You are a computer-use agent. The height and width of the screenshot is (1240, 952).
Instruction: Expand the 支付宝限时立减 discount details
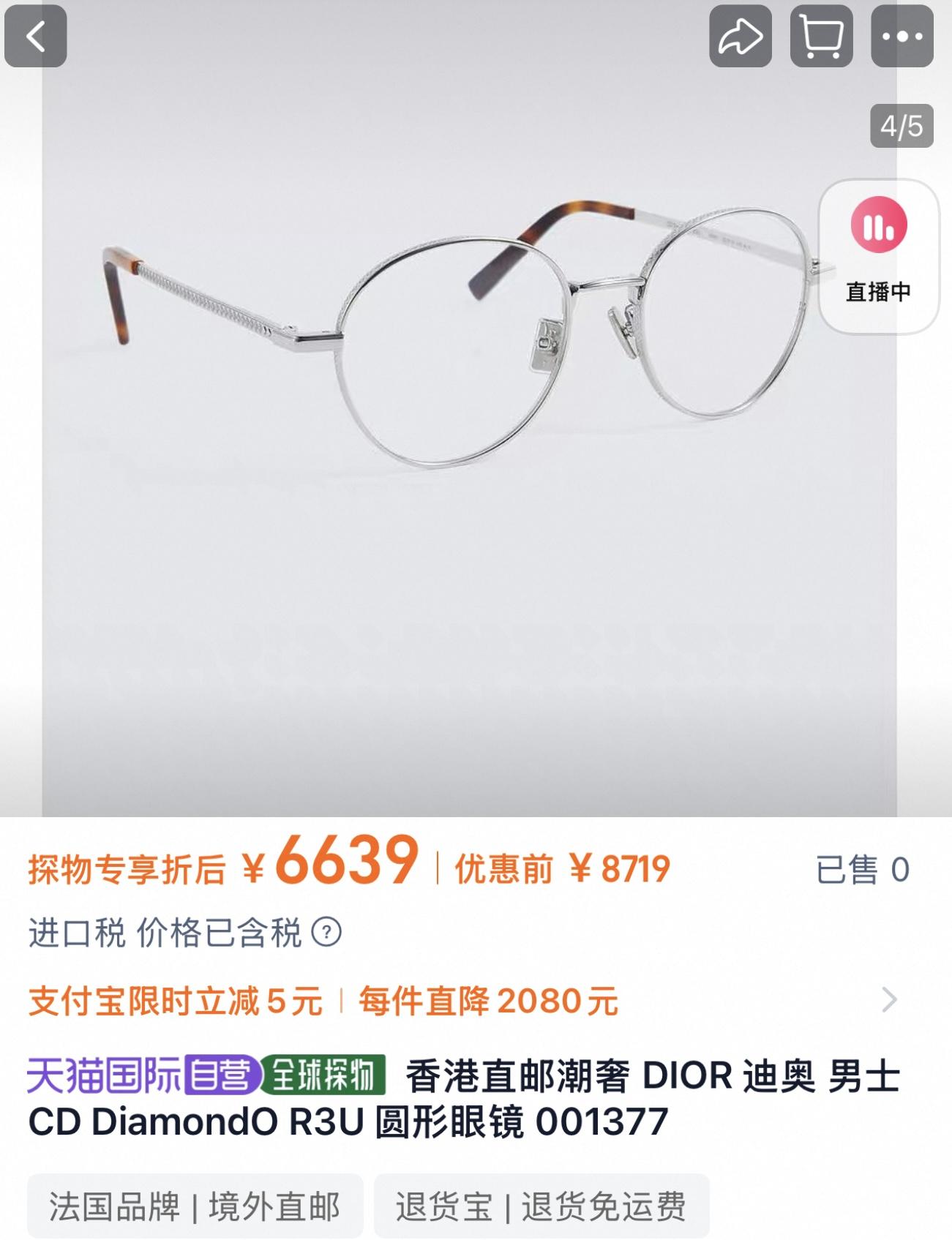888,1000
